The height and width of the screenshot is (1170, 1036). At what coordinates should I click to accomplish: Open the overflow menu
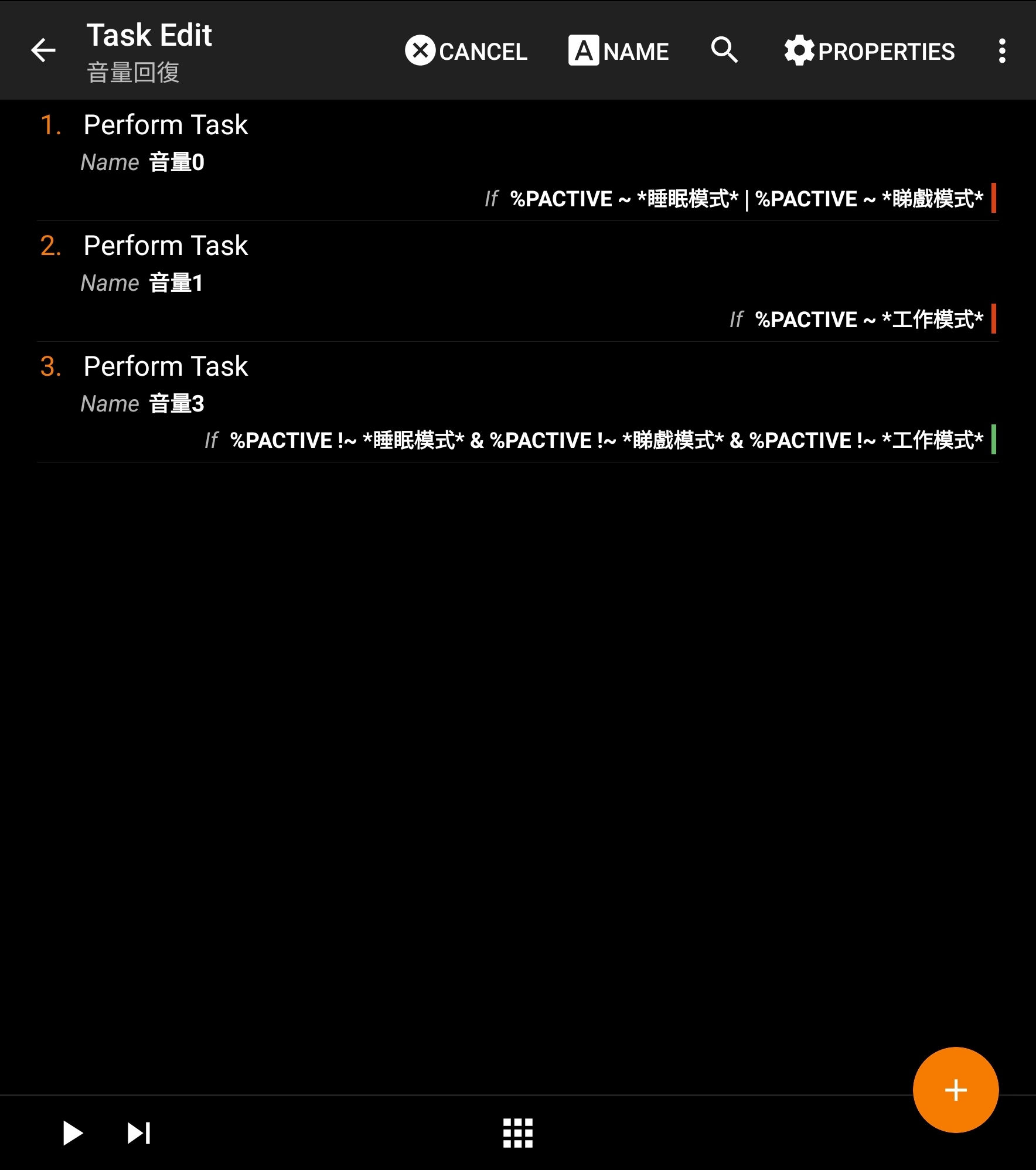pyautogui.click(x=1002, y=51)
